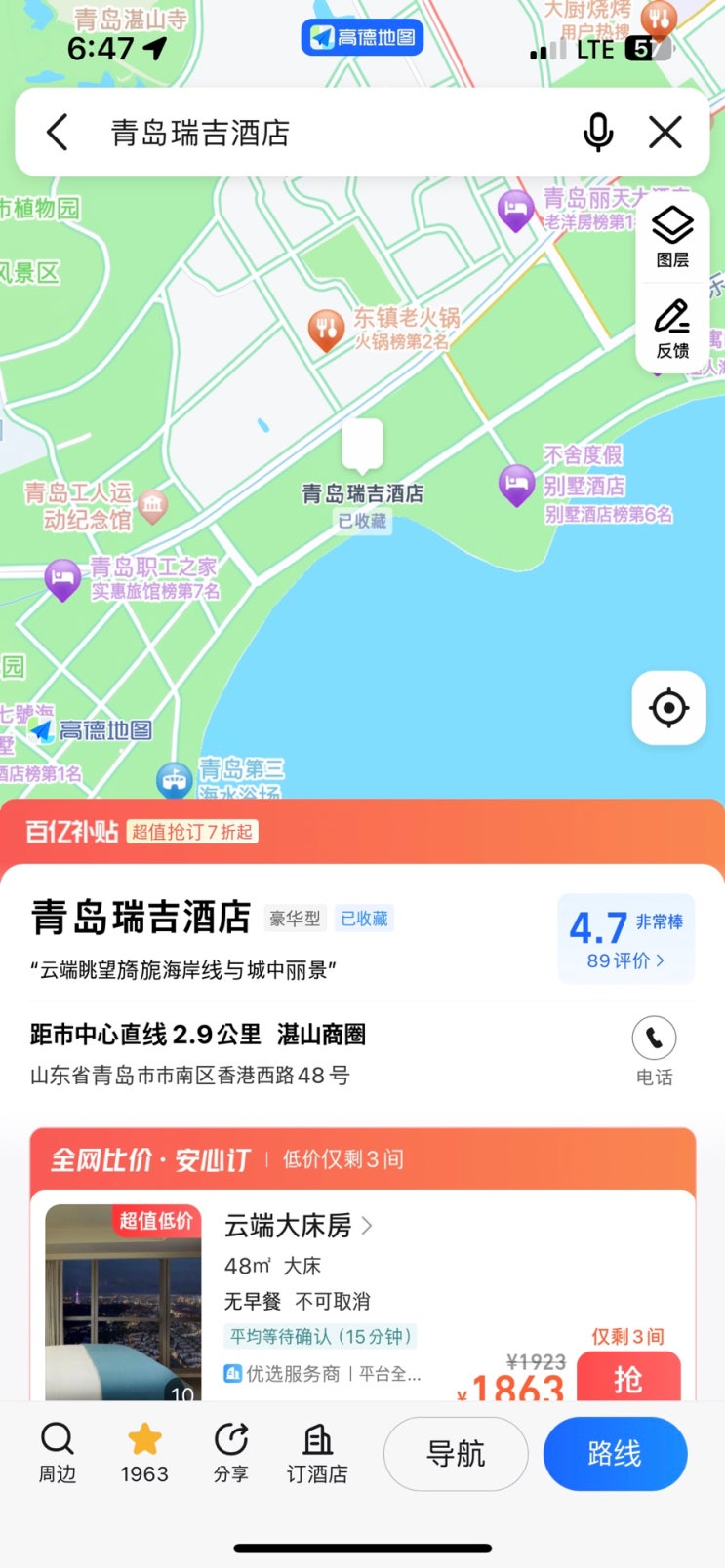View the 89评价 rating reviews
Screen dimensions: 725x1568
625,960
